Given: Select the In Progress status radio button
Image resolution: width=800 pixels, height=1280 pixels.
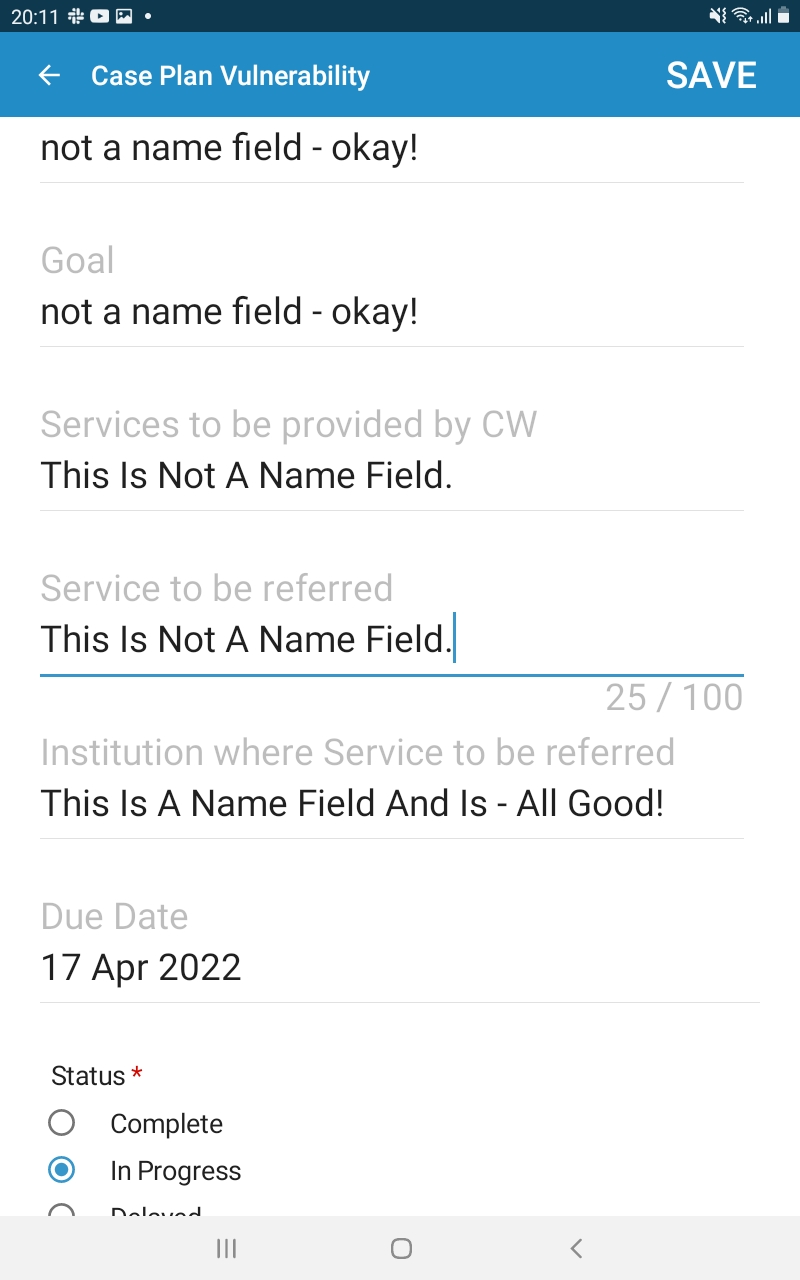Looking at the screenshot, I should 61,1169.
